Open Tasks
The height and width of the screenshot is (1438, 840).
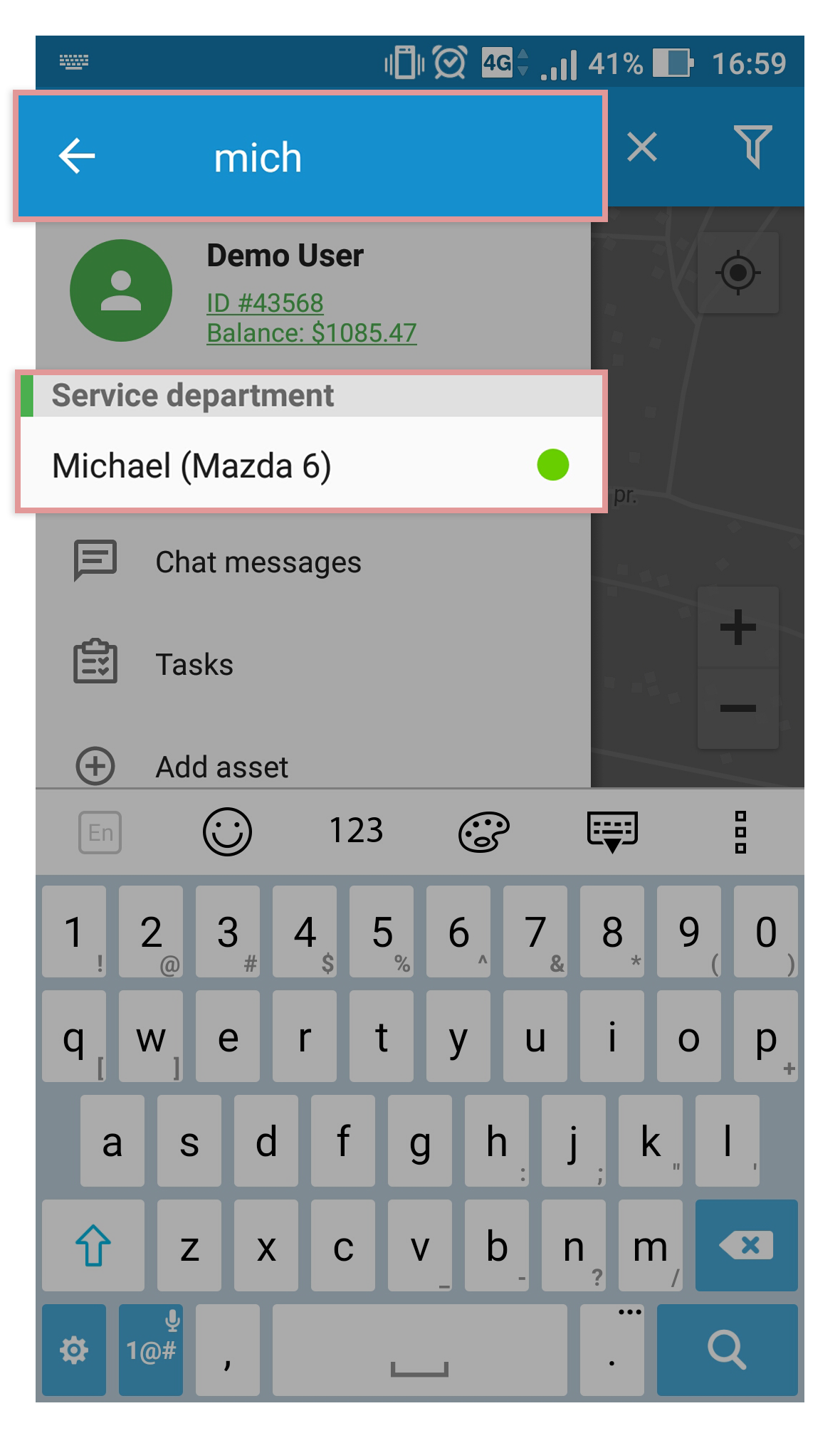[313, 663]
